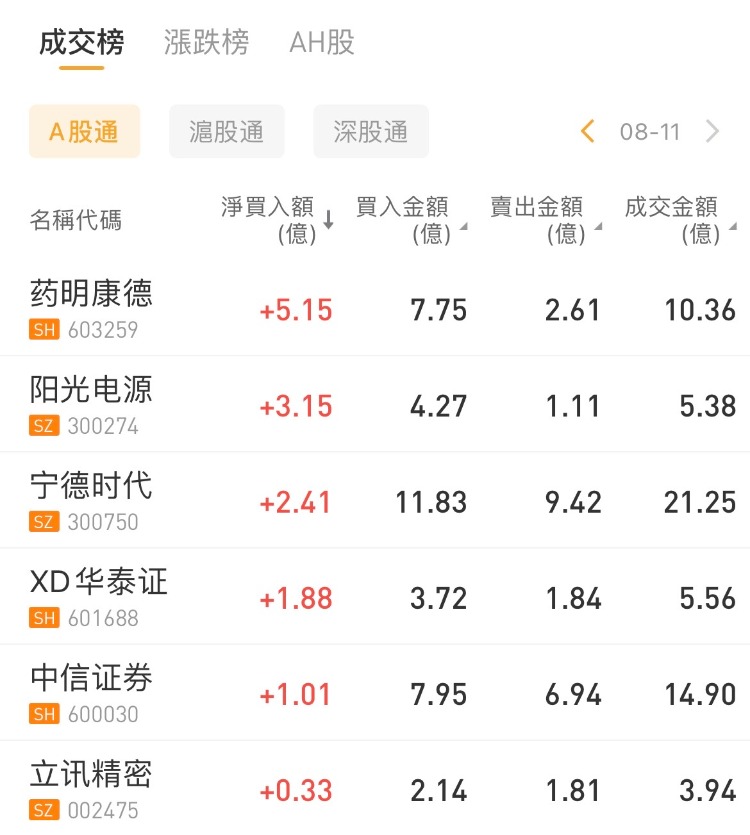Sort by 淨買入額 column
The height and width of the screenshot is (835, 750).
(x=275, y=220)
